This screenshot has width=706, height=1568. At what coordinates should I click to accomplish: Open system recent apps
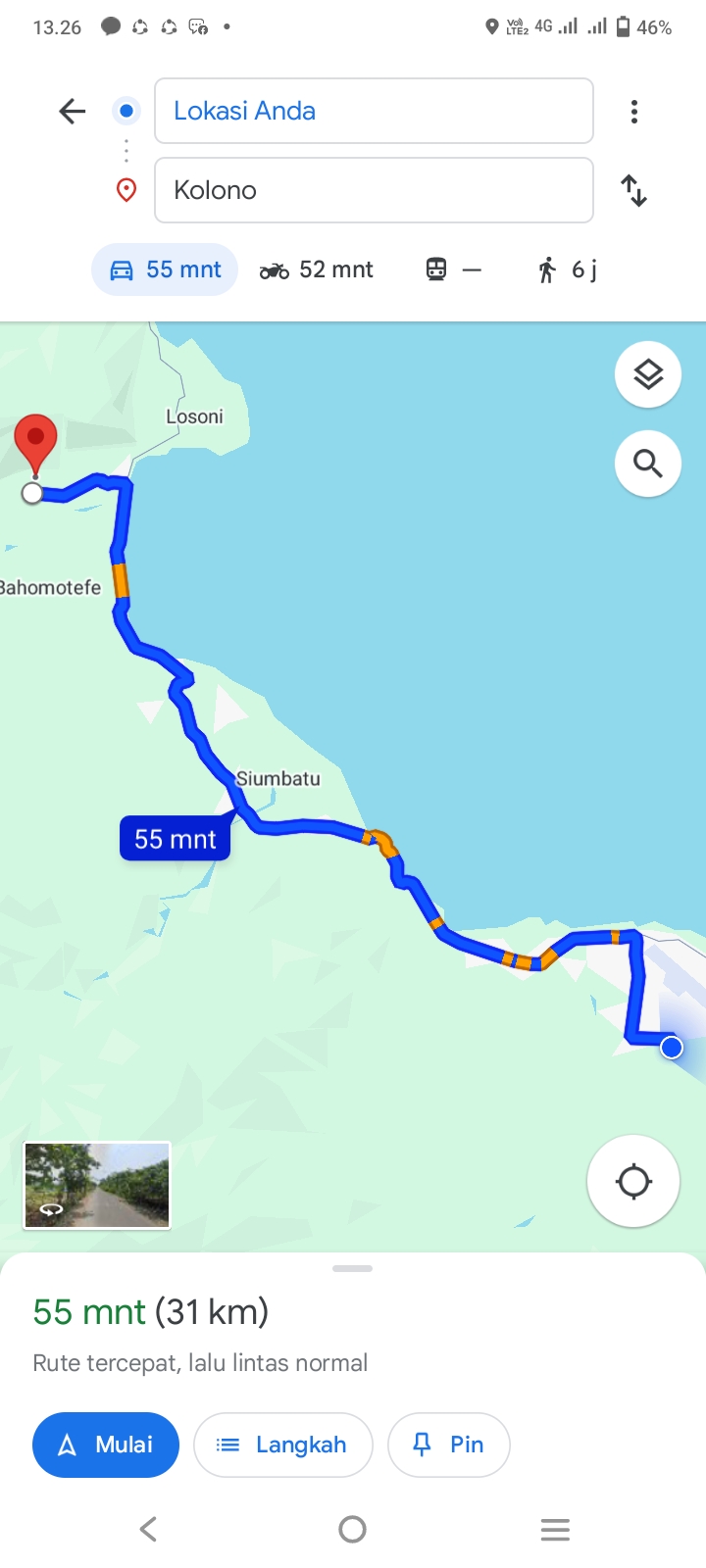click(x=555, y=1529)
